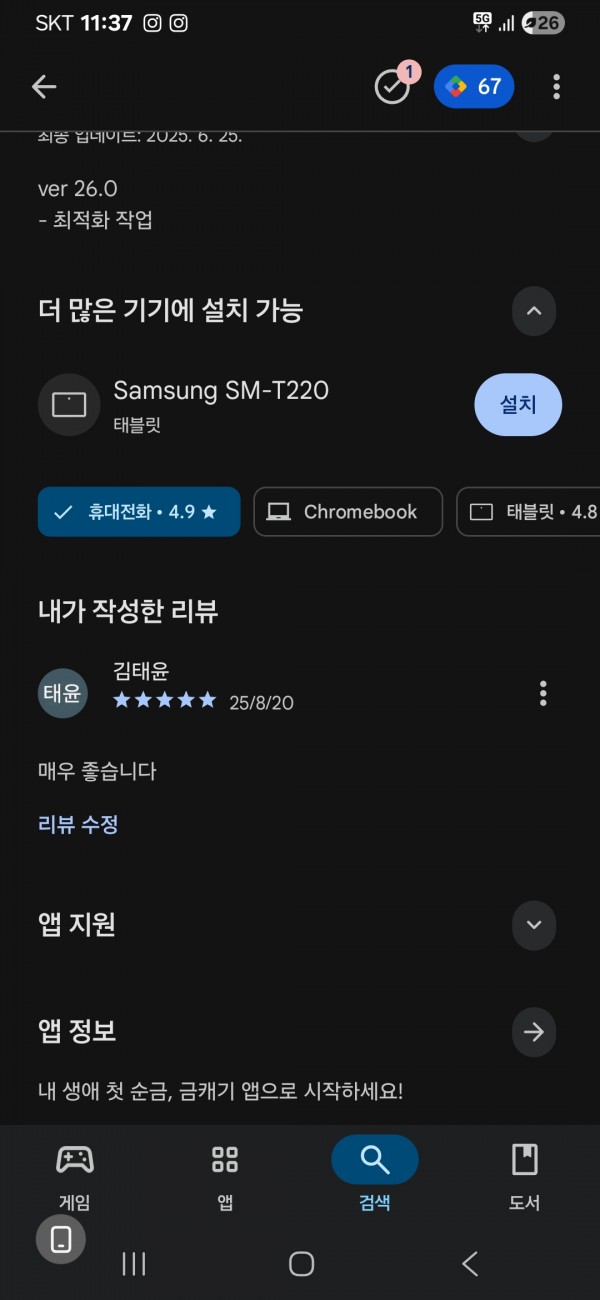Open options for 김태윤's review
This screenshot has height=1300, width=600.
tap(543, 692)
